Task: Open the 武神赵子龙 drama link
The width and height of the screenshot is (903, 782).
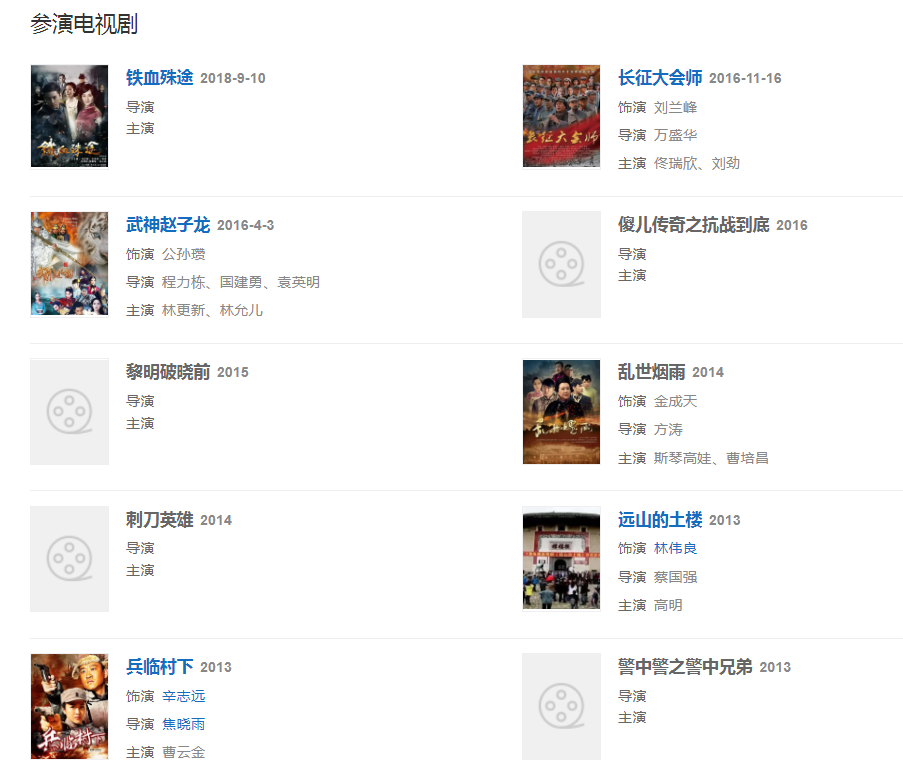Action: click(x=167, y=225)
